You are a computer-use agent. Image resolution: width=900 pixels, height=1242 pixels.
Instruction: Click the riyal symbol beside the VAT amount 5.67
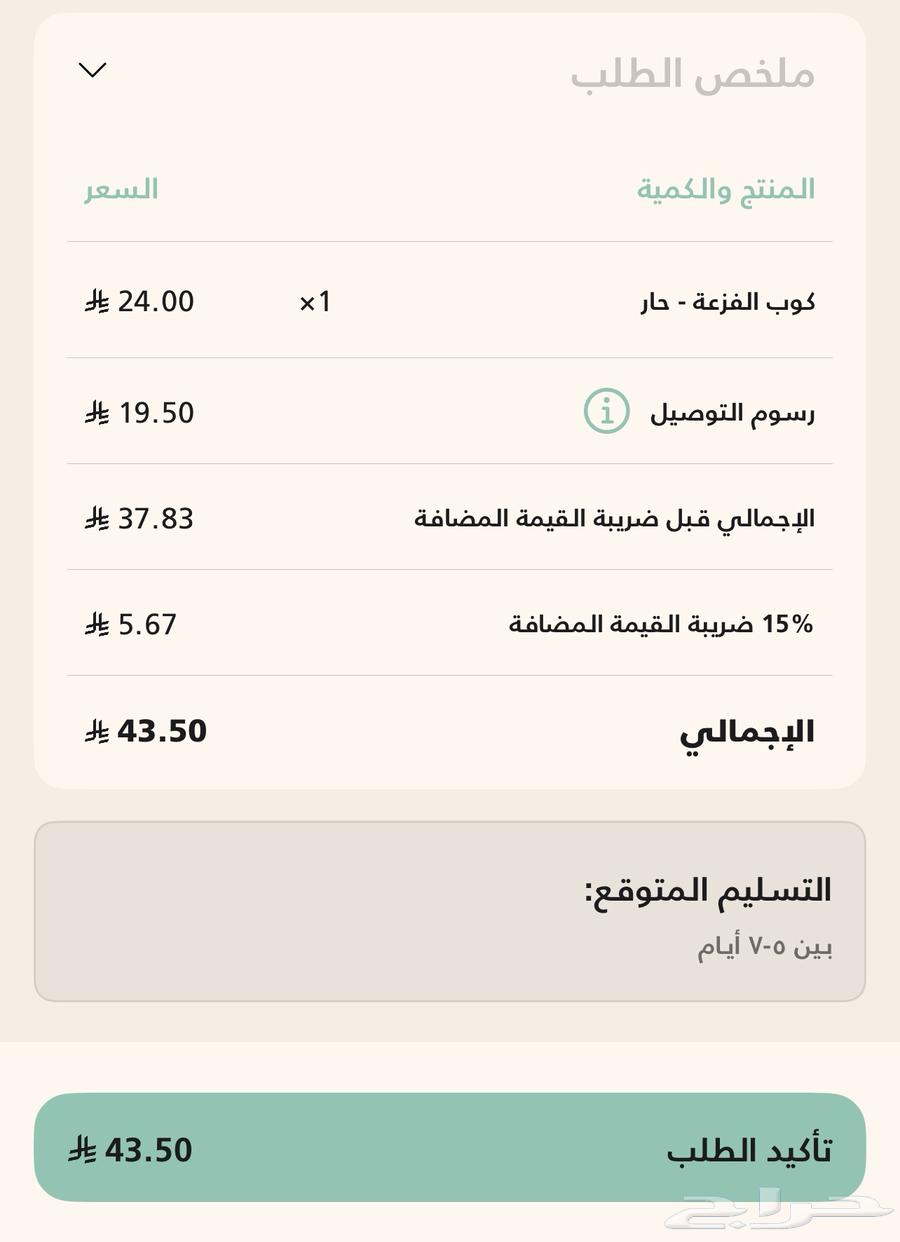94,624
